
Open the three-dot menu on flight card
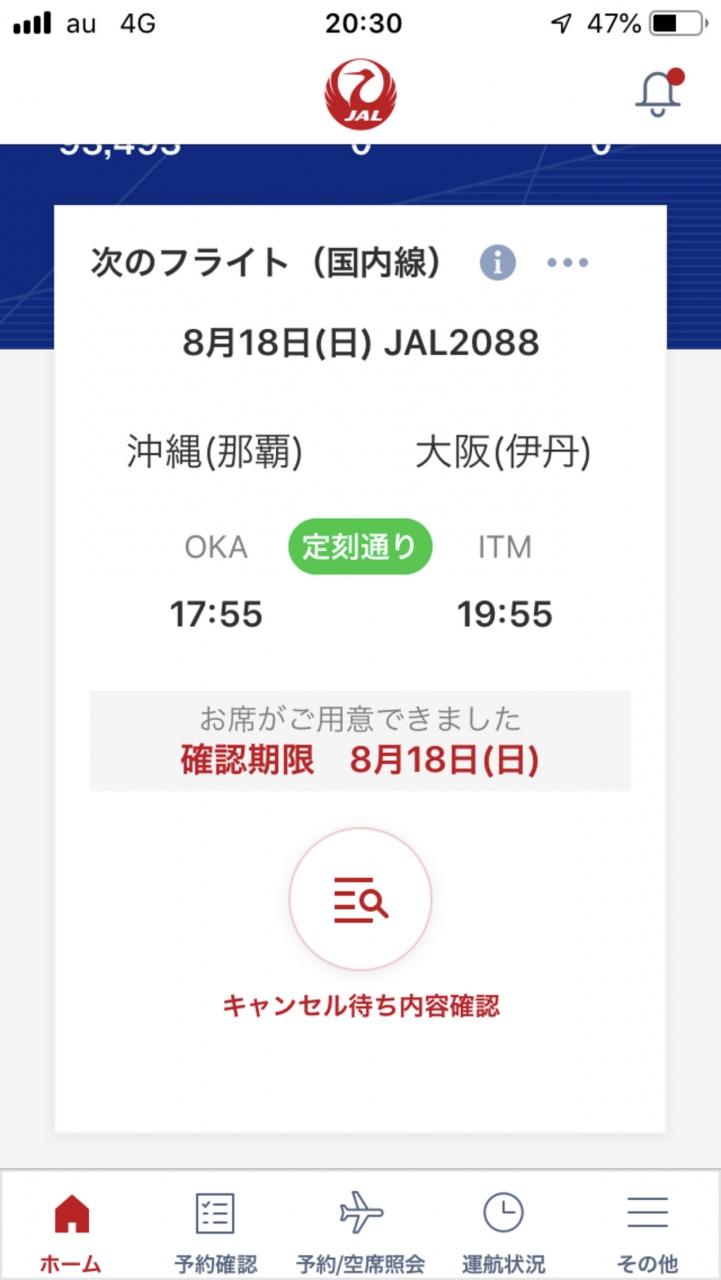tap(567, 263)
